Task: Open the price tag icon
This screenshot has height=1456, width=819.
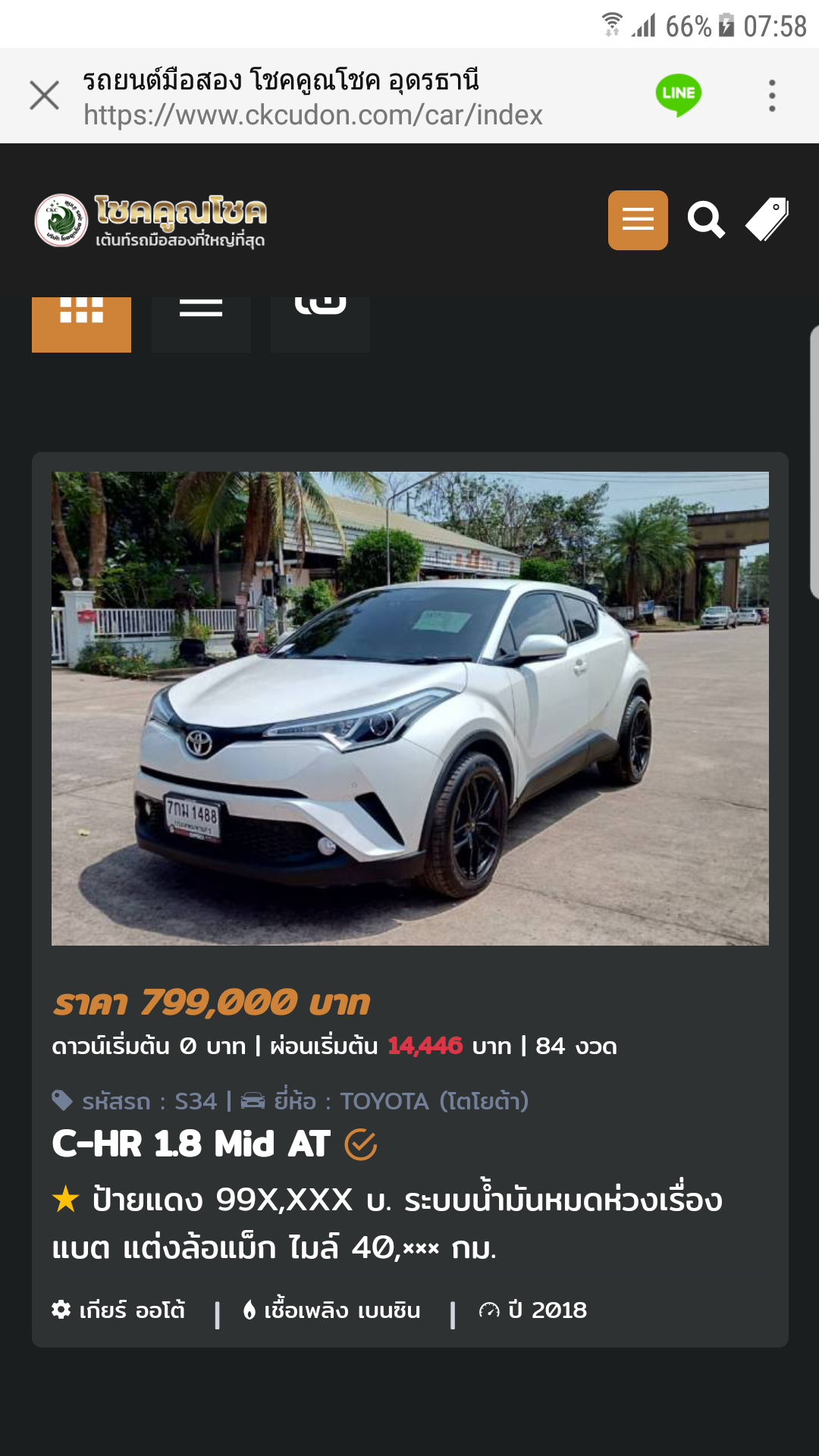Action: tap(767, 220)
